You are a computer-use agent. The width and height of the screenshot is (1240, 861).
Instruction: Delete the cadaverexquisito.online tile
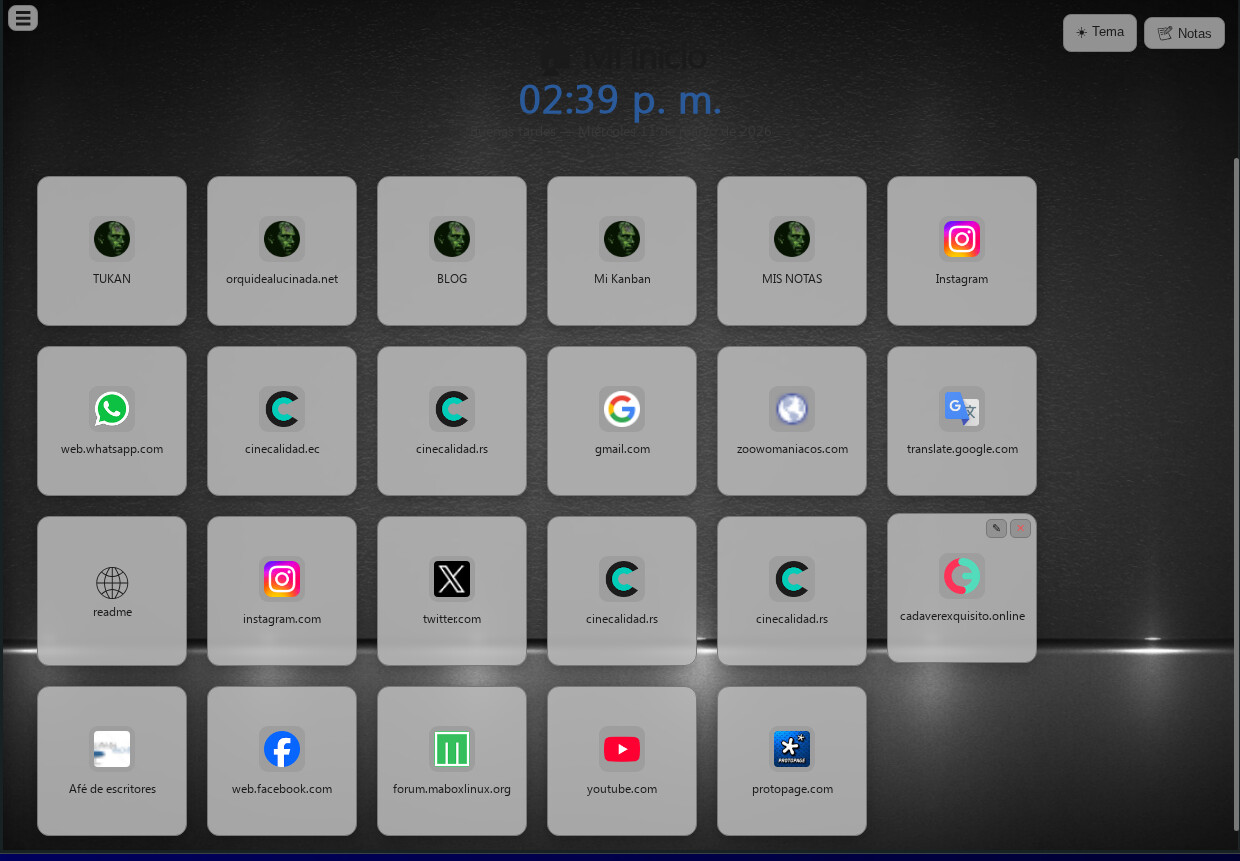(x=1020, y=528)
